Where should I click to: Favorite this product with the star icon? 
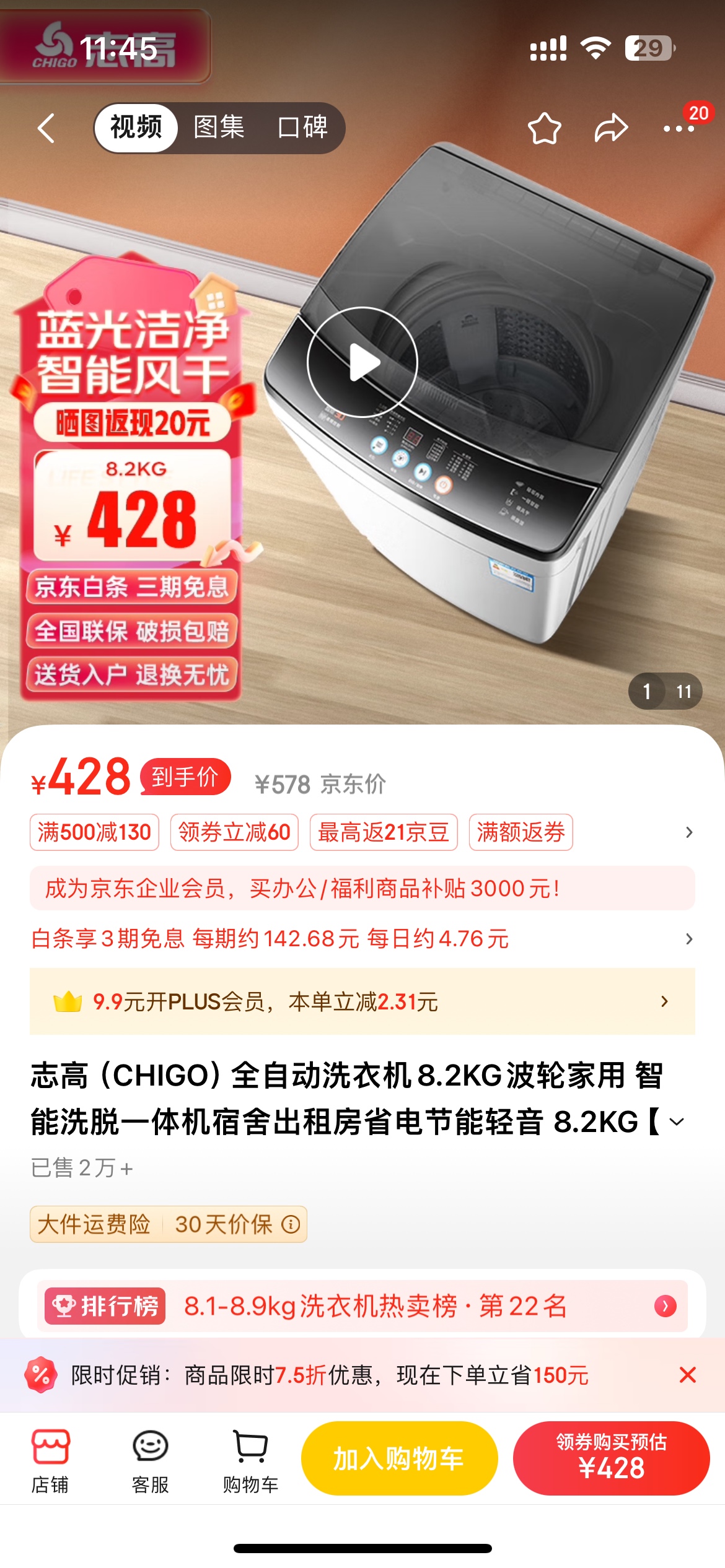[x=544, y=128]
